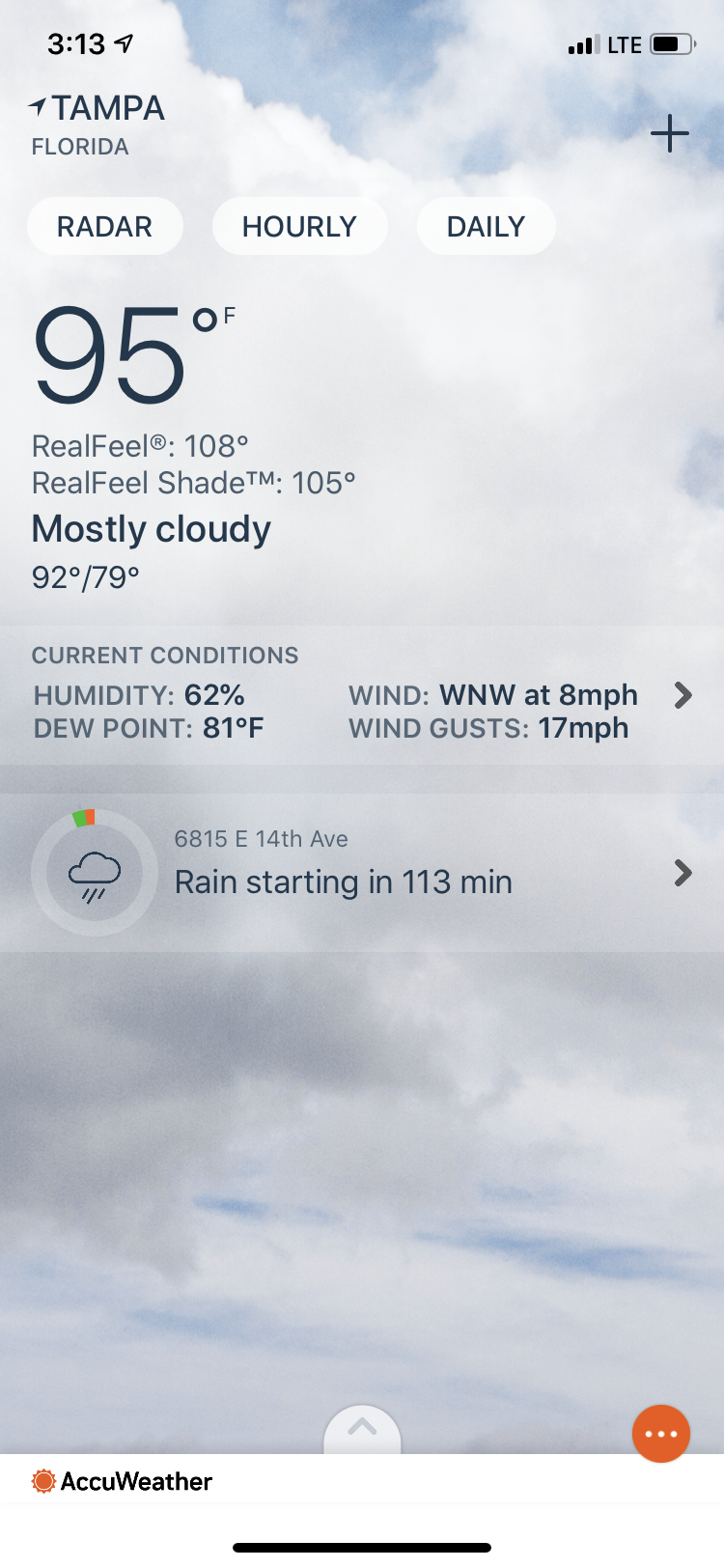Open the orange three-dot menu button
724x1568 pixels.
coord(661,1434)
